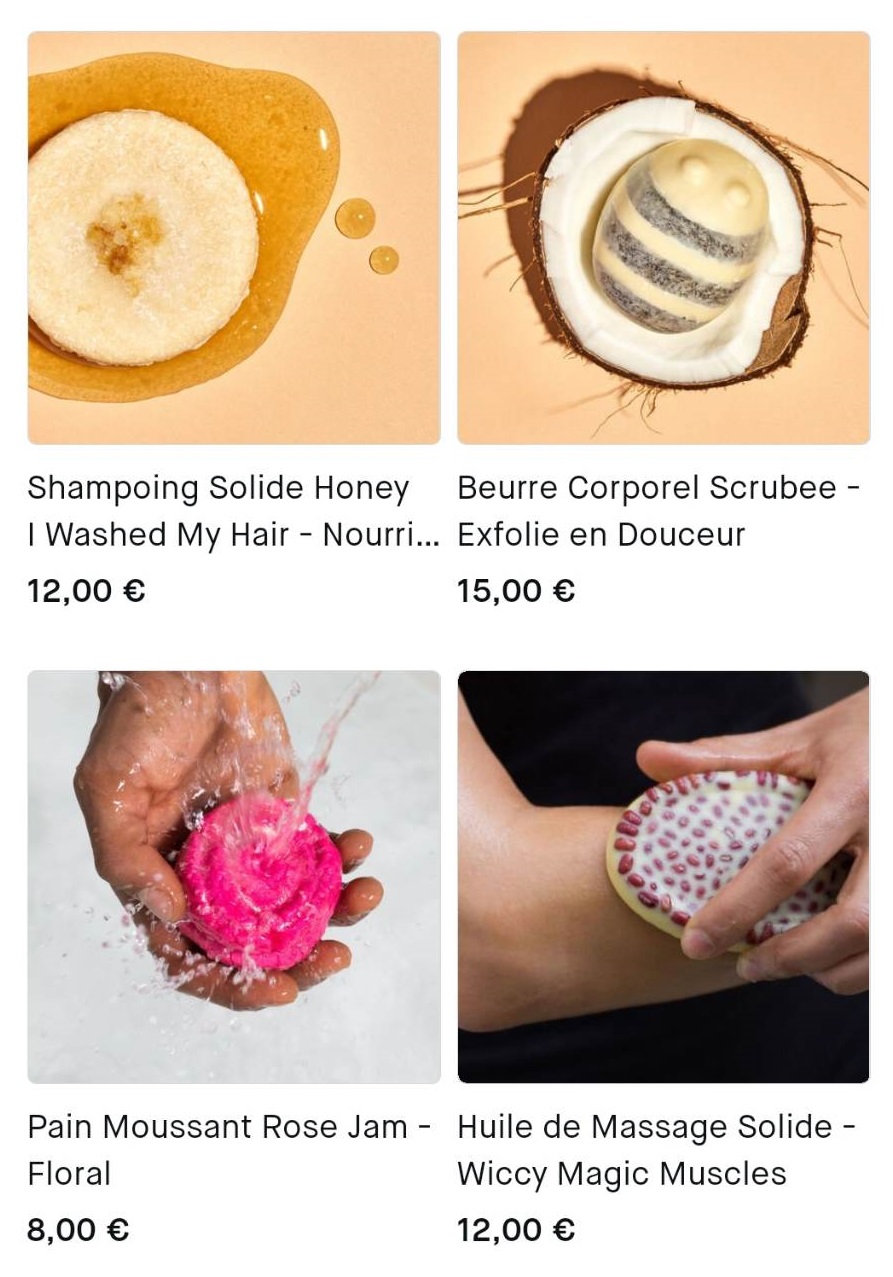
Task: Select Huile de Massage Solide Wiccy Magic Muscles
Action: [663, 877]
